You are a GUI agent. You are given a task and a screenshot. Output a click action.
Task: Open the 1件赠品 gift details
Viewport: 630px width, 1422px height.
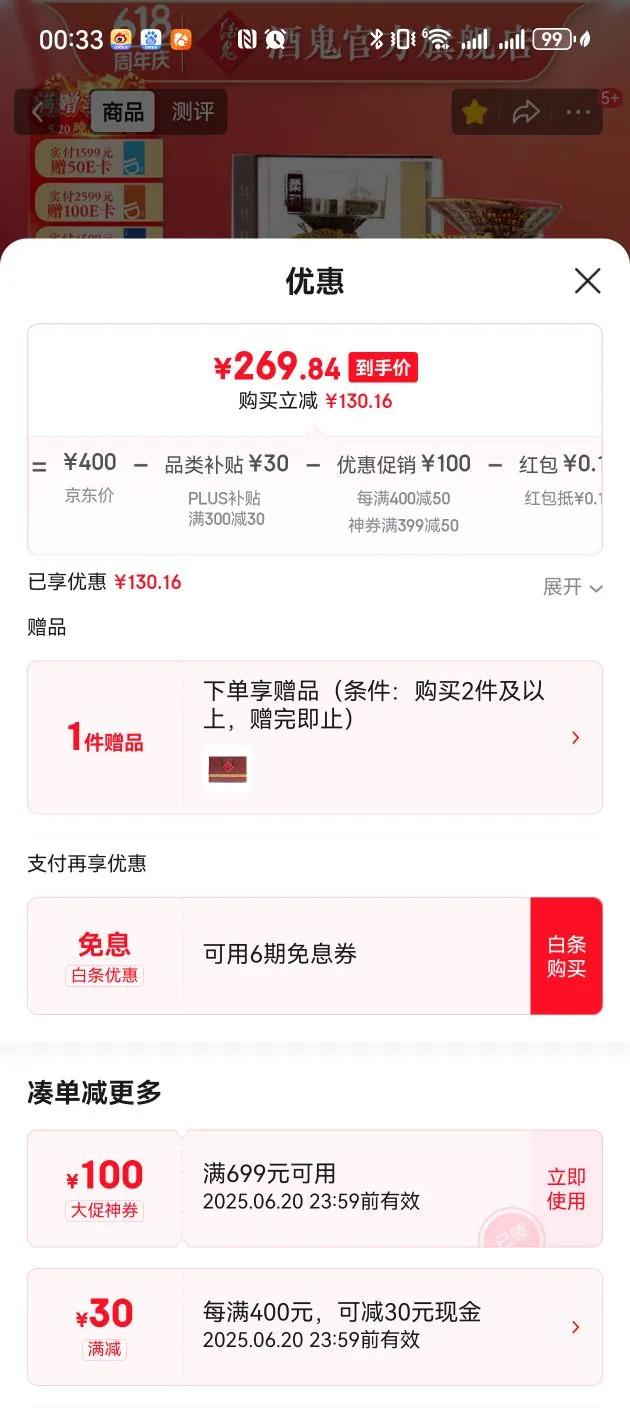tap(314, 737)
